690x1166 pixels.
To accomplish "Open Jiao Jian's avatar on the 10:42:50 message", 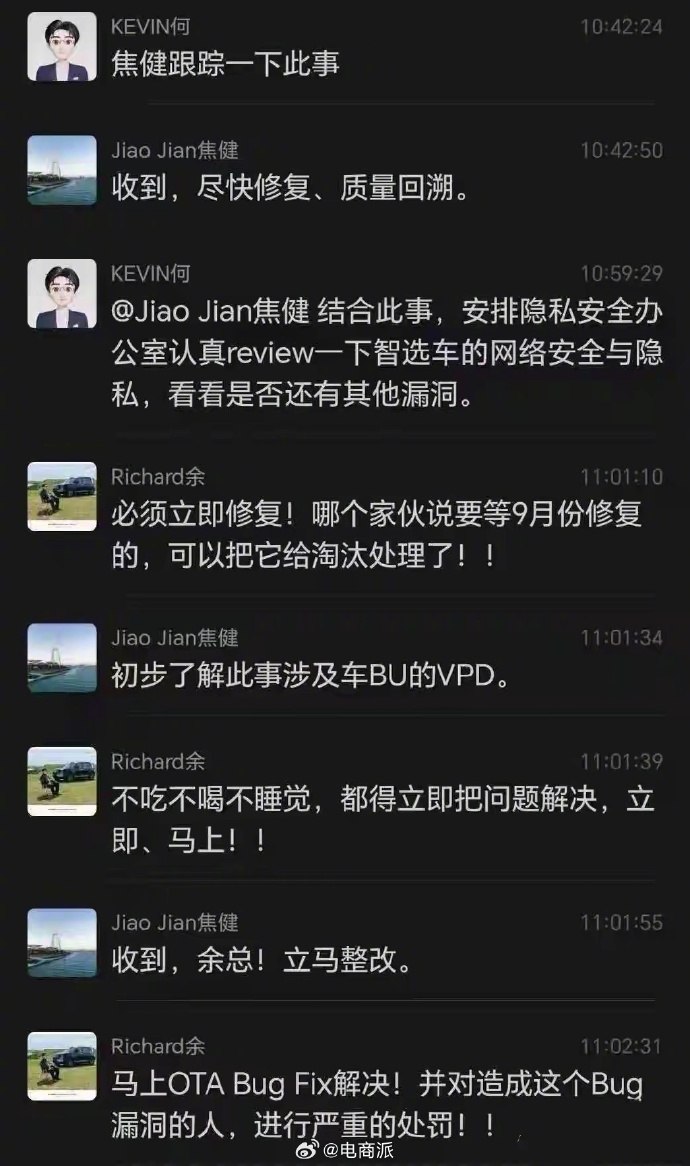I will (62, 170).
